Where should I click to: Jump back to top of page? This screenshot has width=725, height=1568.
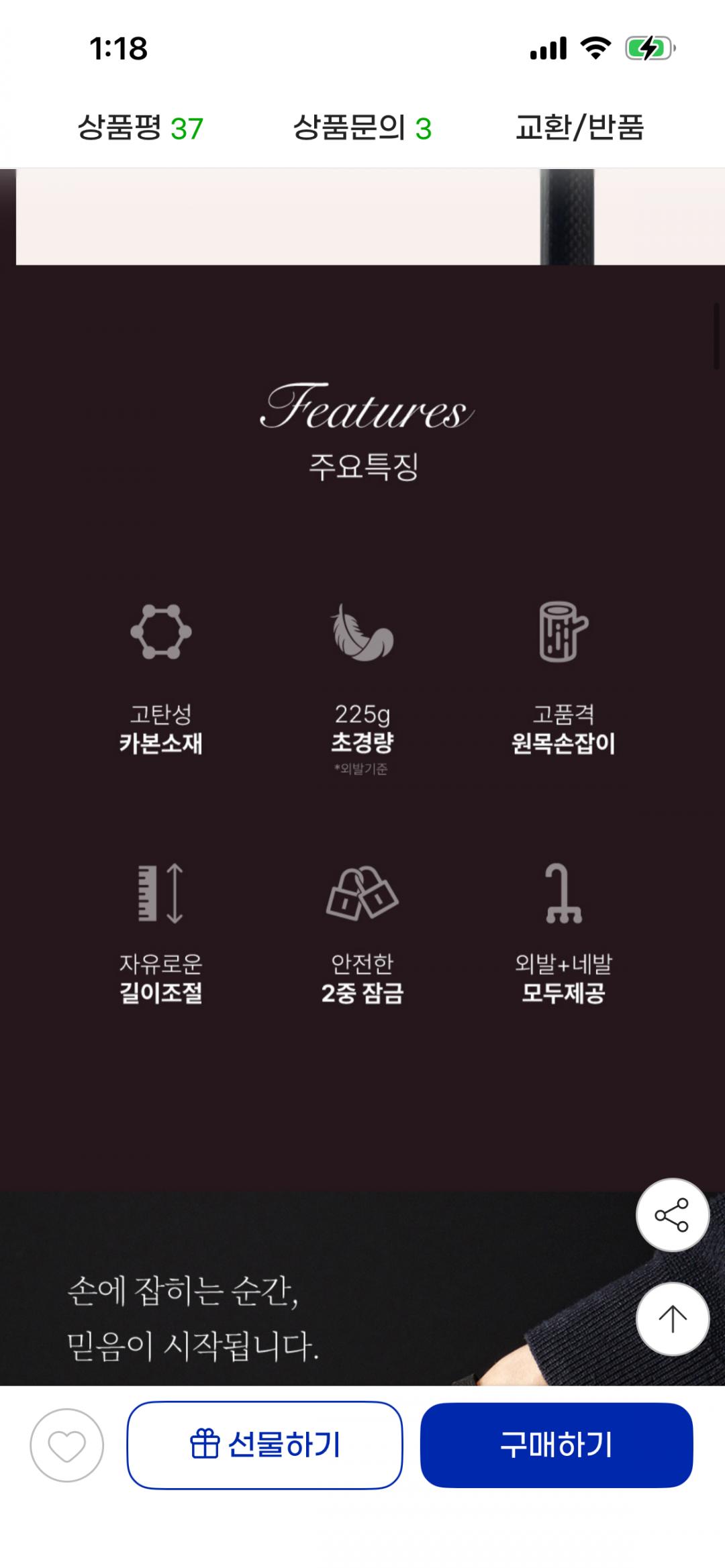672,1318
